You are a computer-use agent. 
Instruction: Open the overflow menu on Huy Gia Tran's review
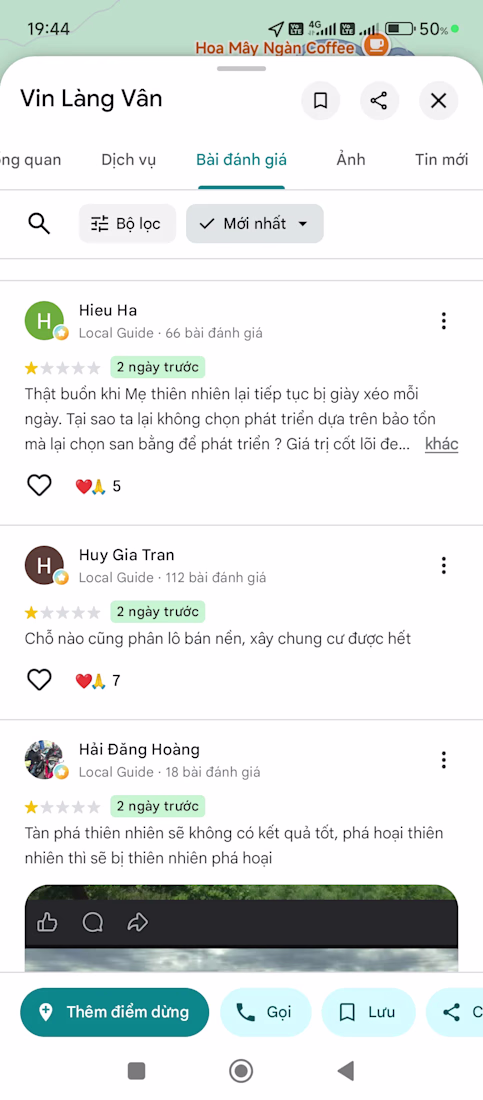point(443,565)
